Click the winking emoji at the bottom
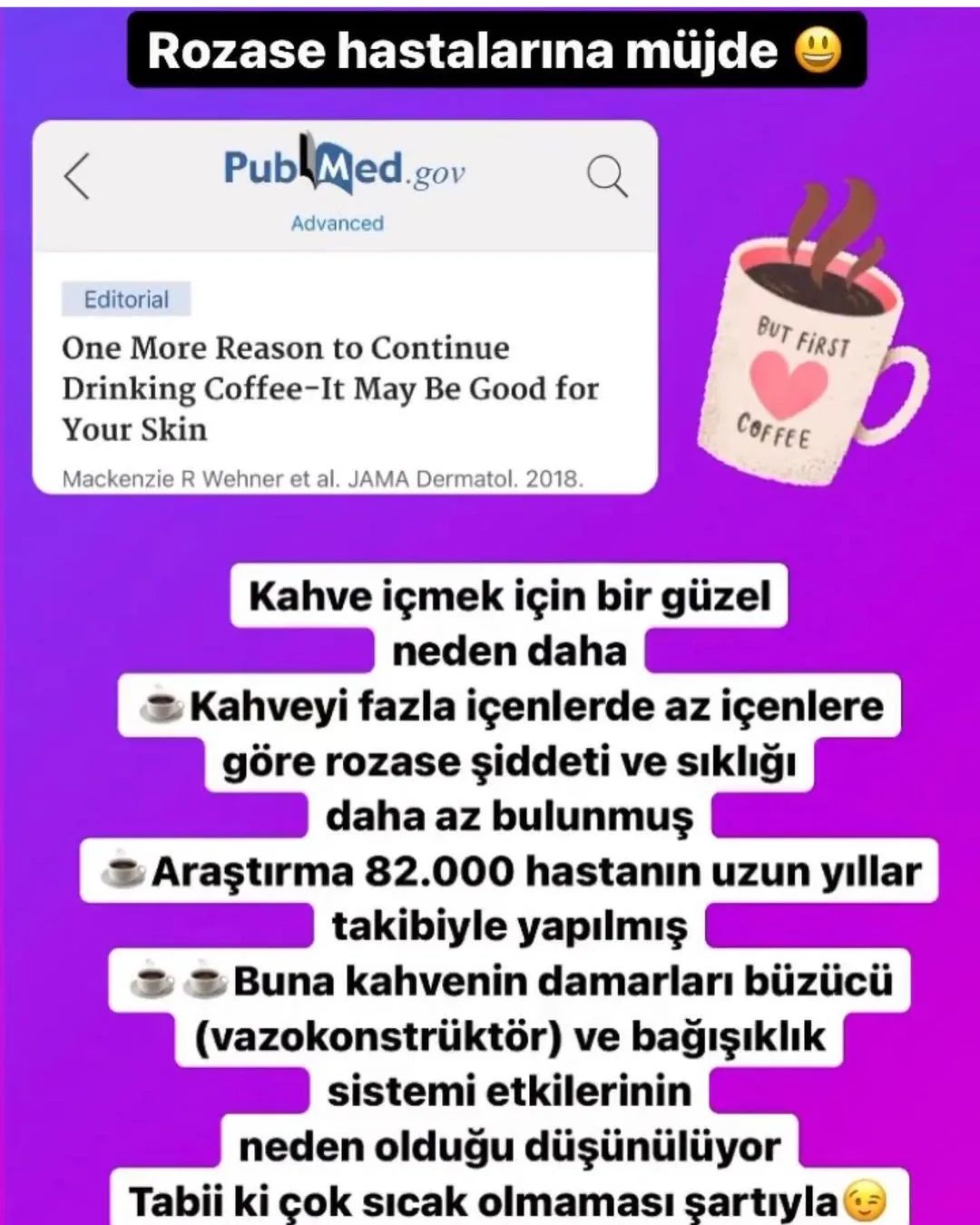The image size is (980, 1225). tap(858, 1200)
